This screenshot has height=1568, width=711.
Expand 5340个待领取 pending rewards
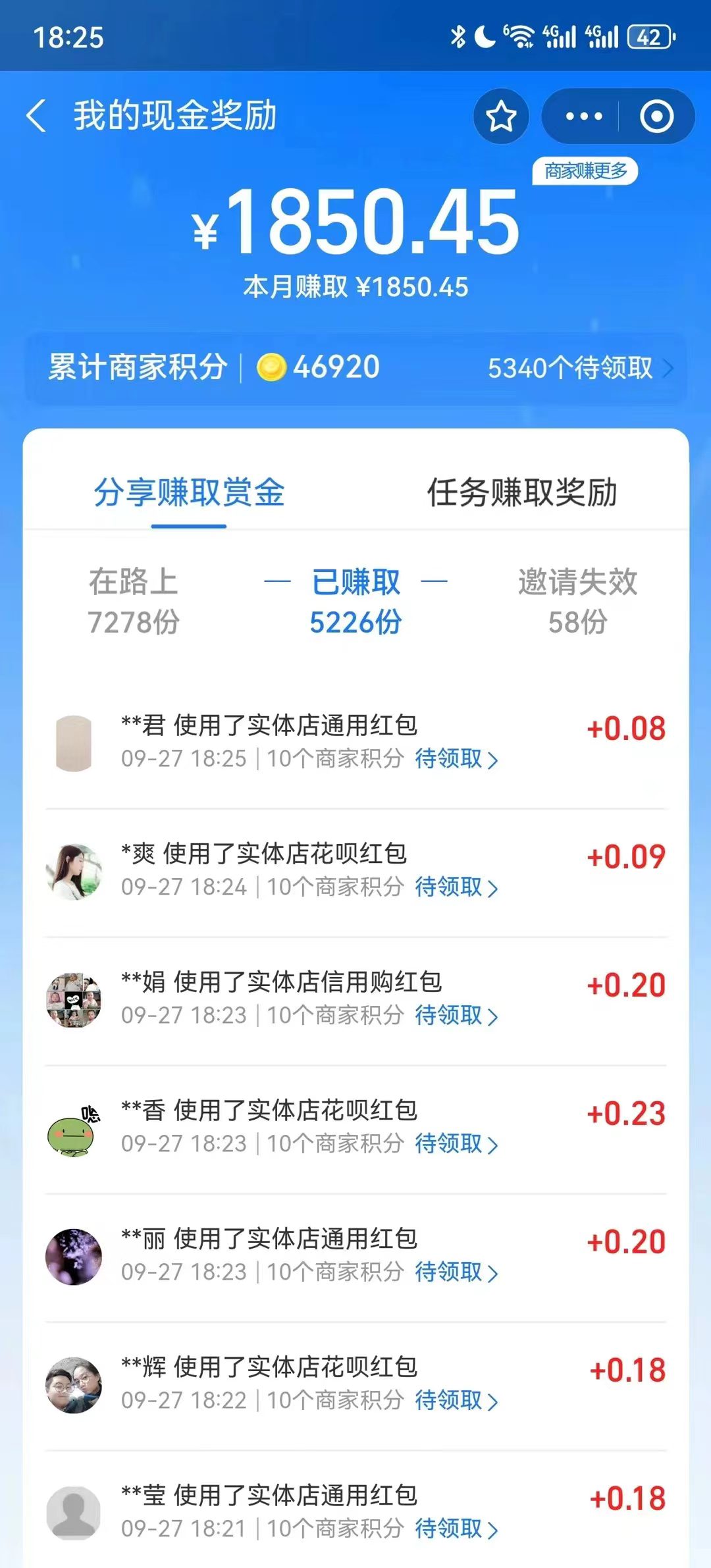pyautogui.click(x=571, y=369)
